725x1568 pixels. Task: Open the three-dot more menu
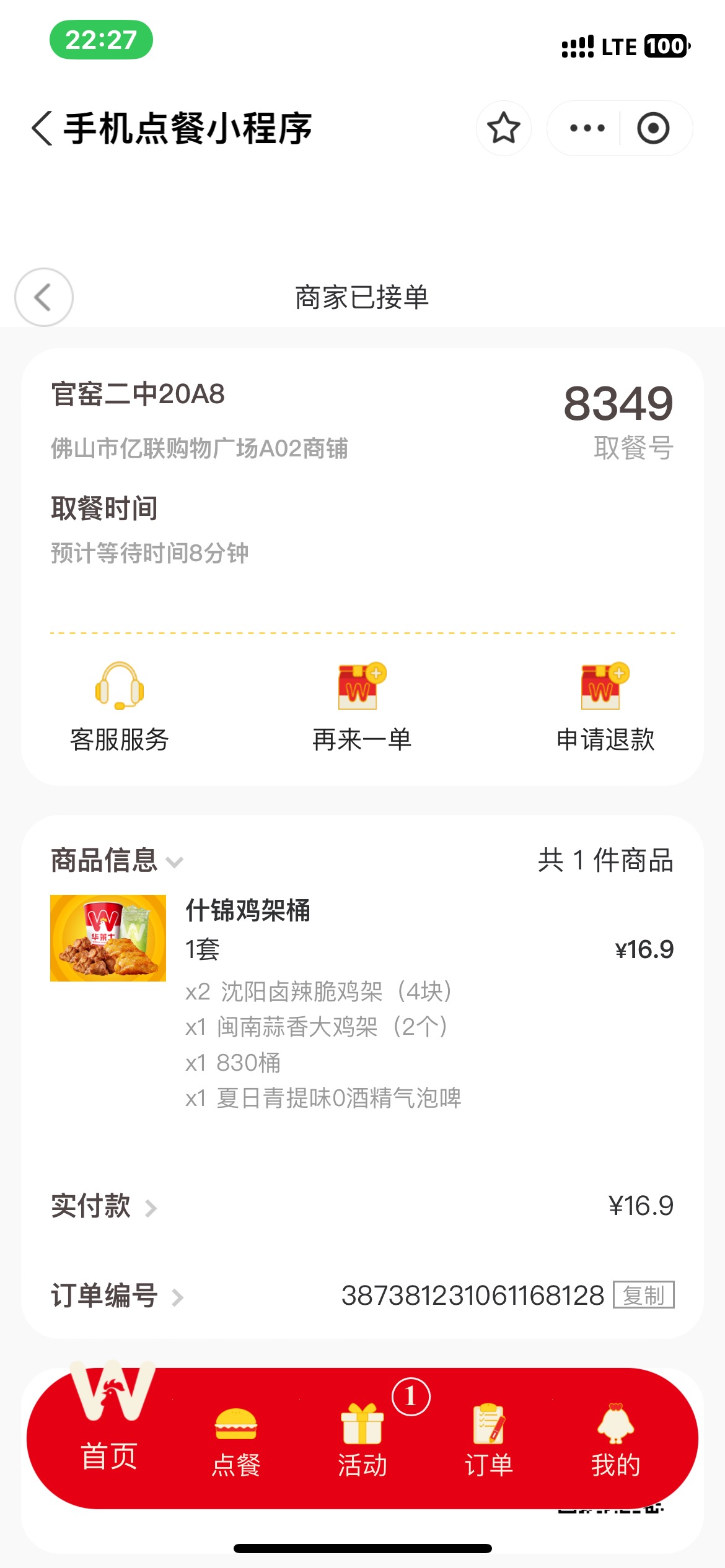pos(586,128)
